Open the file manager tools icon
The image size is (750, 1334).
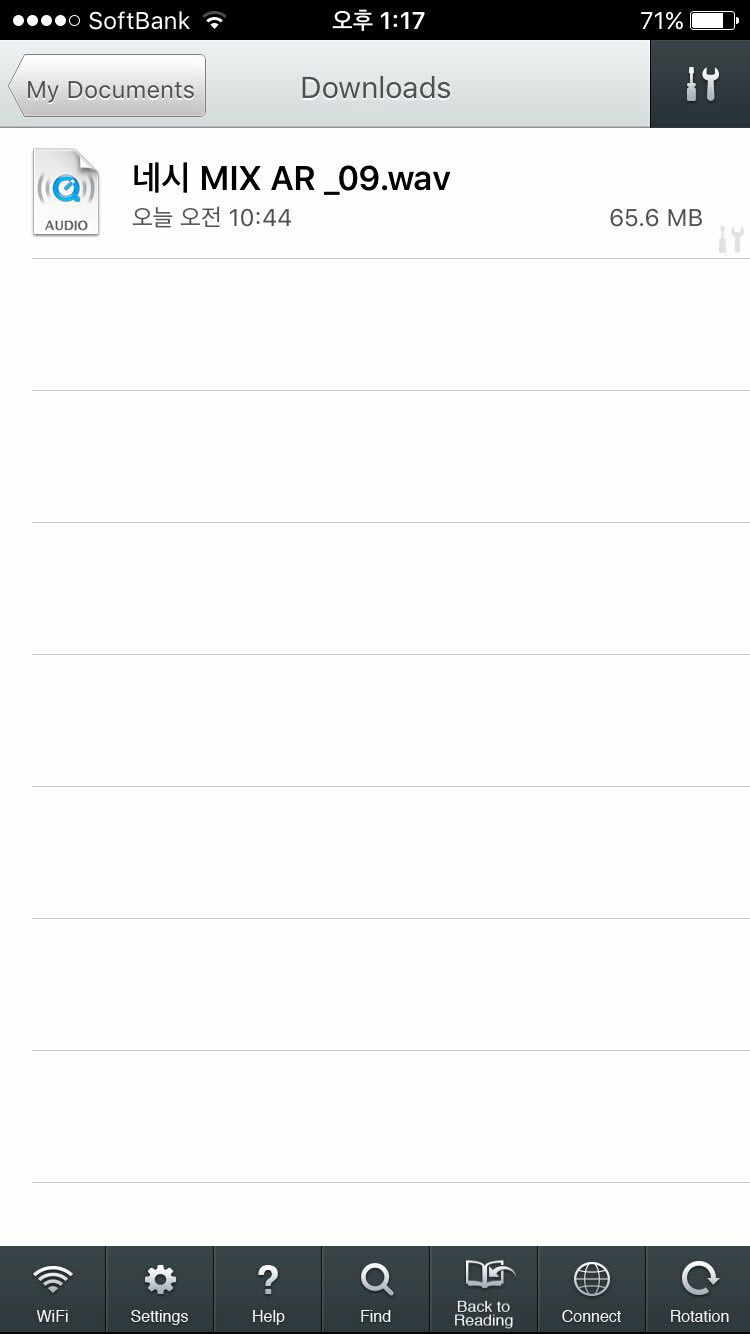coord(700,85)
